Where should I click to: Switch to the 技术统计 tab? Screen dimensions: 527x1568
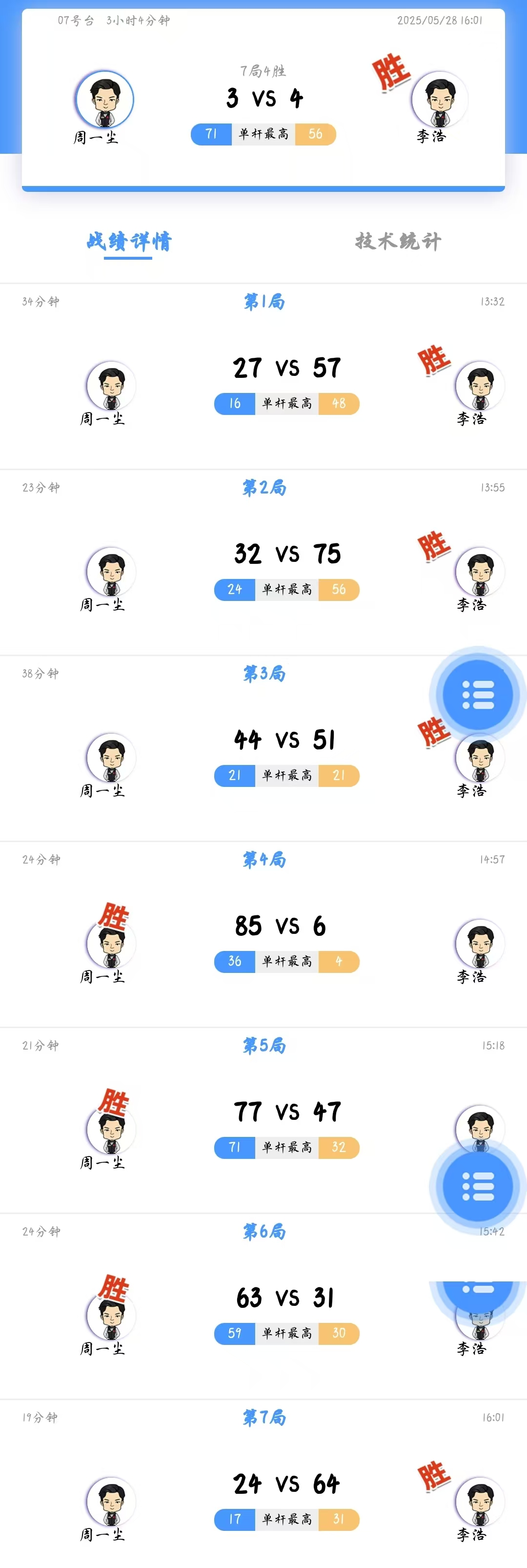(398, 241)
